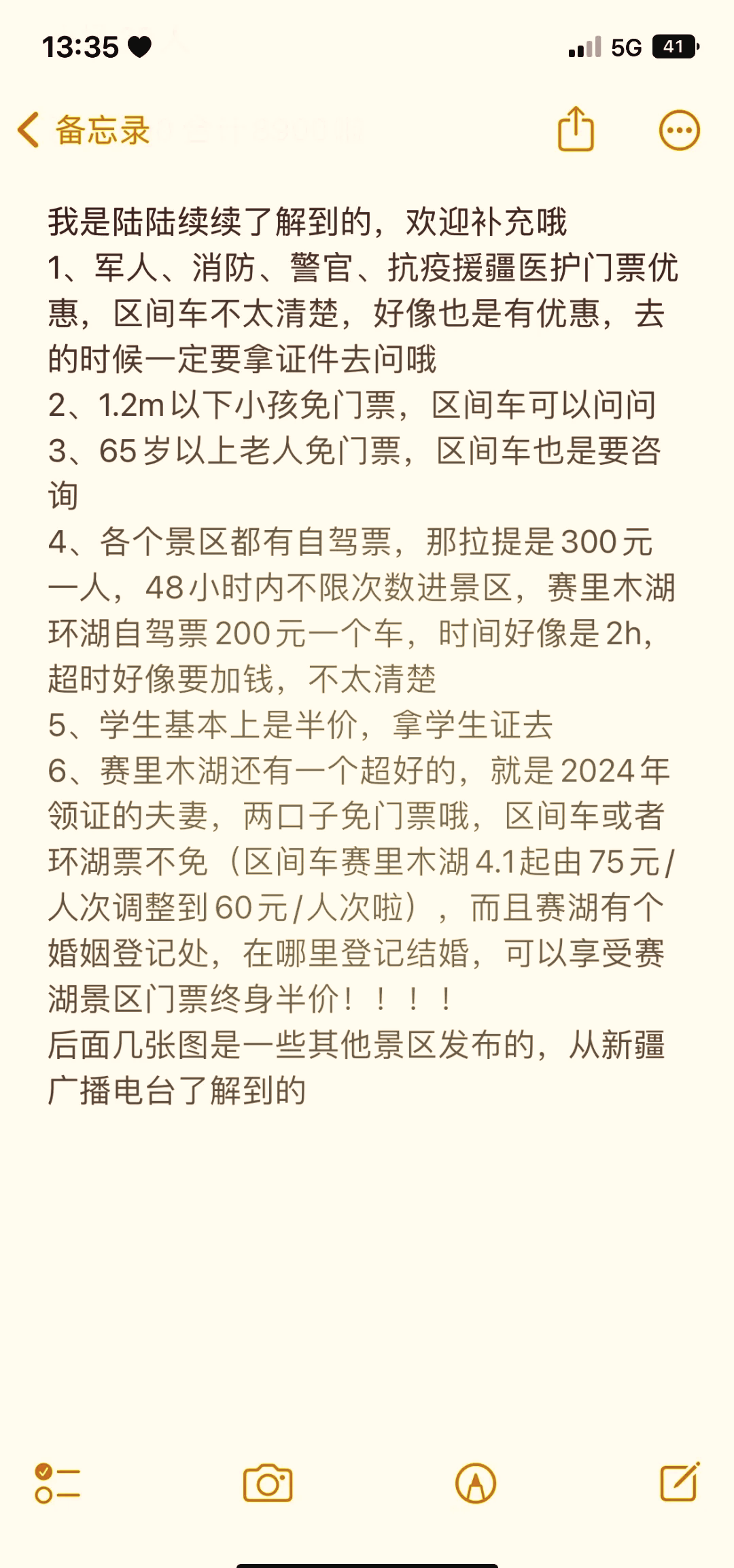The height and width of the screenshot is (1568, 734).
Task: Open the more options ellipsis menu
Action: pos(679,130)
